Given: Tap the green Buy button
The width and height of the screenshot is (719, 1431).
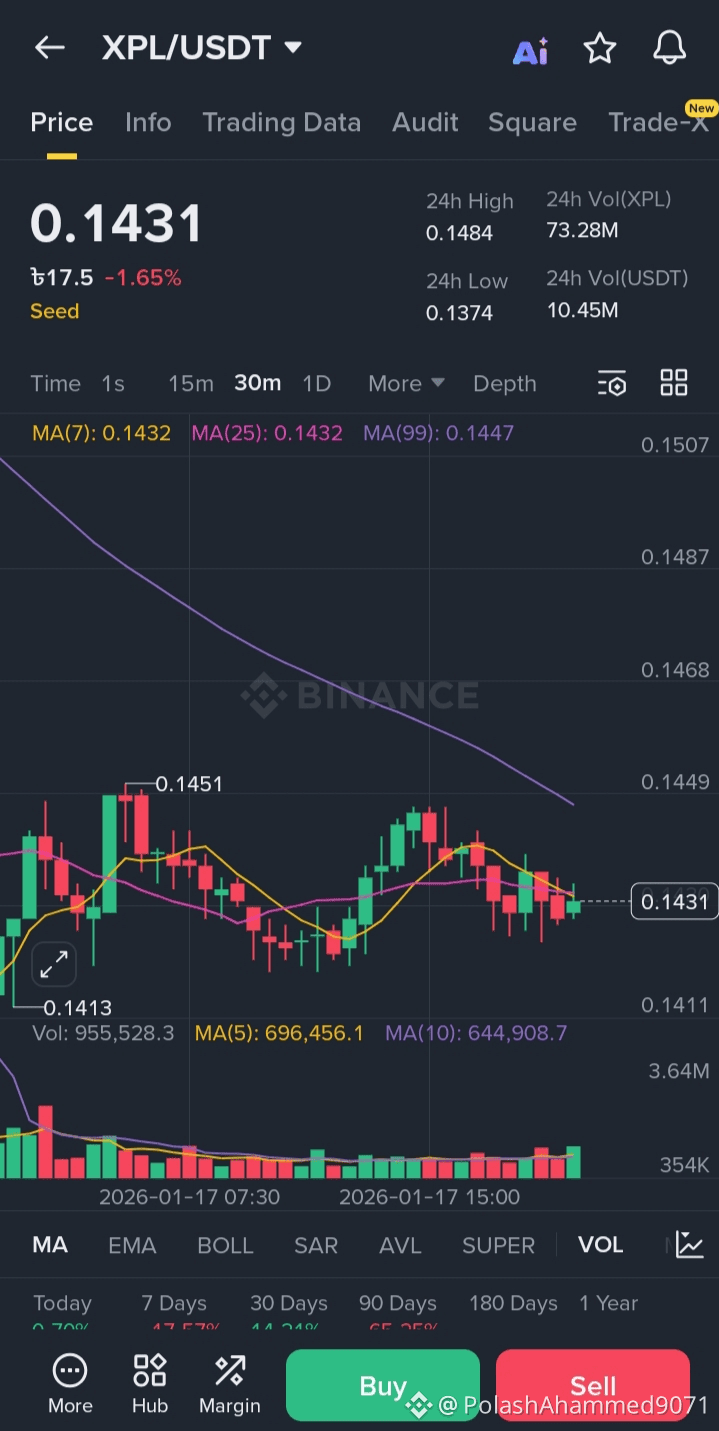Looking at the screenshot, I should coord(382,1385).
